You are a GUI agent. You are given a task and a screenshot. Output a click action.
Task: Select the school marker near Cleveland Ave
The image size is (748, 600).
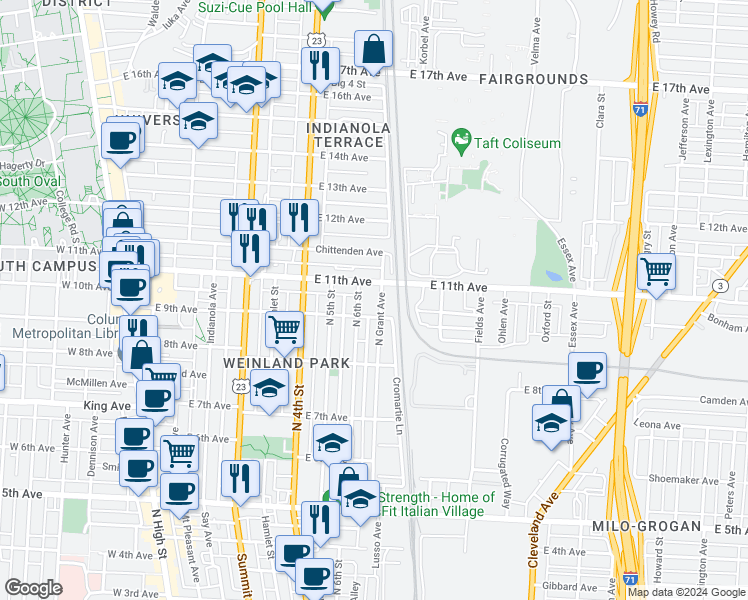pos(551,425)
